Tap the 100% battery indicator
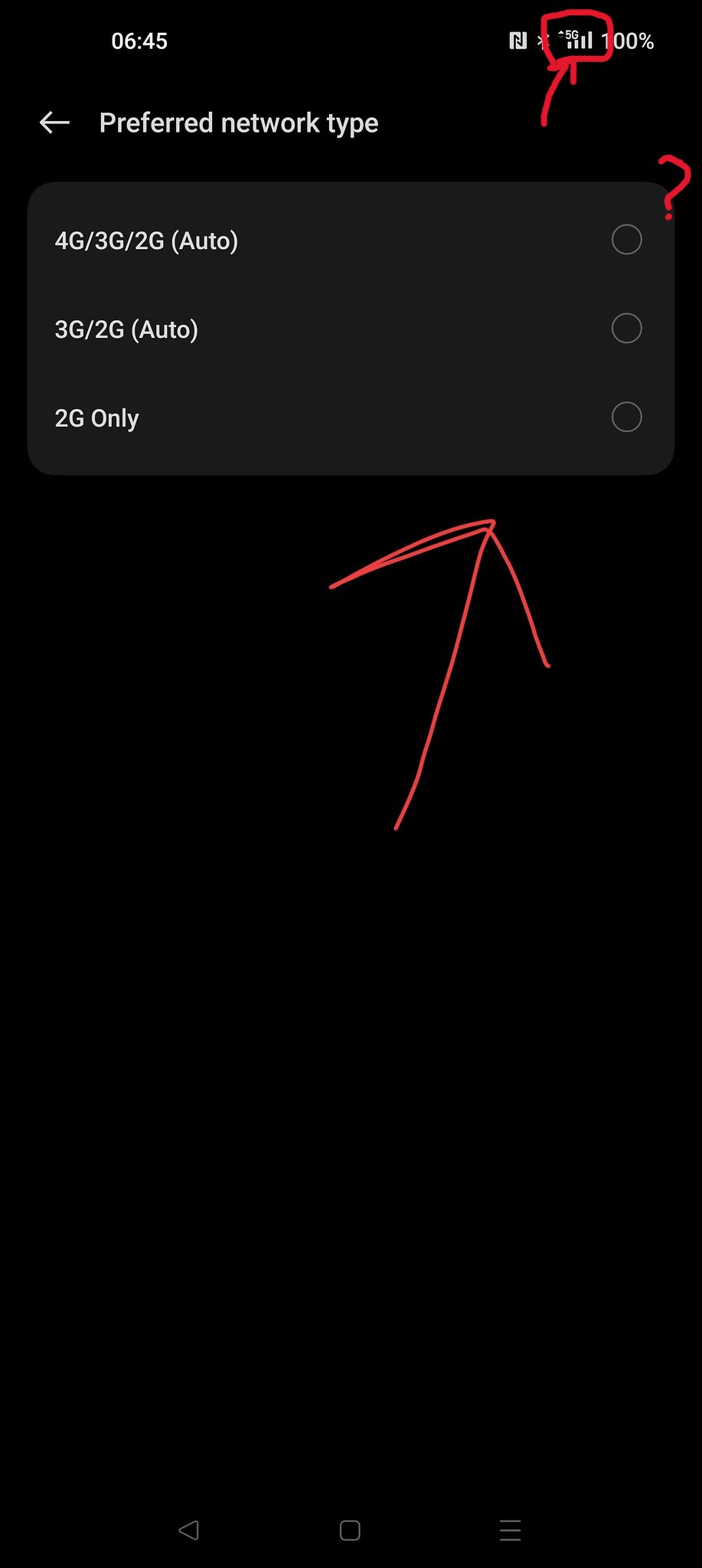This screenshot has height=1568, width=702. point(626,41)
